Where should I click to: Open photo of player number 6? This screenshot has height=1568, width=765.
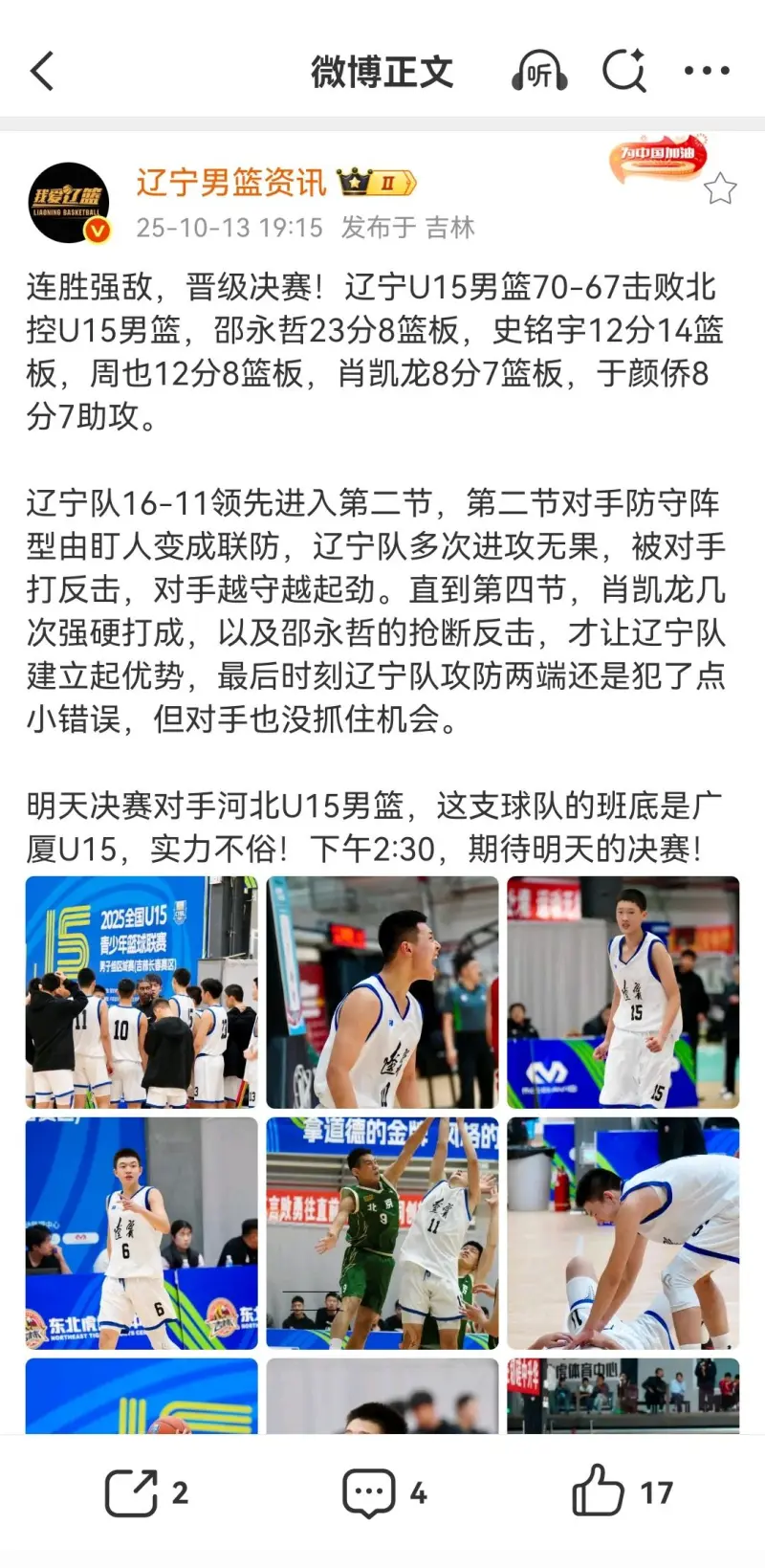click(x=142, y=1233)
